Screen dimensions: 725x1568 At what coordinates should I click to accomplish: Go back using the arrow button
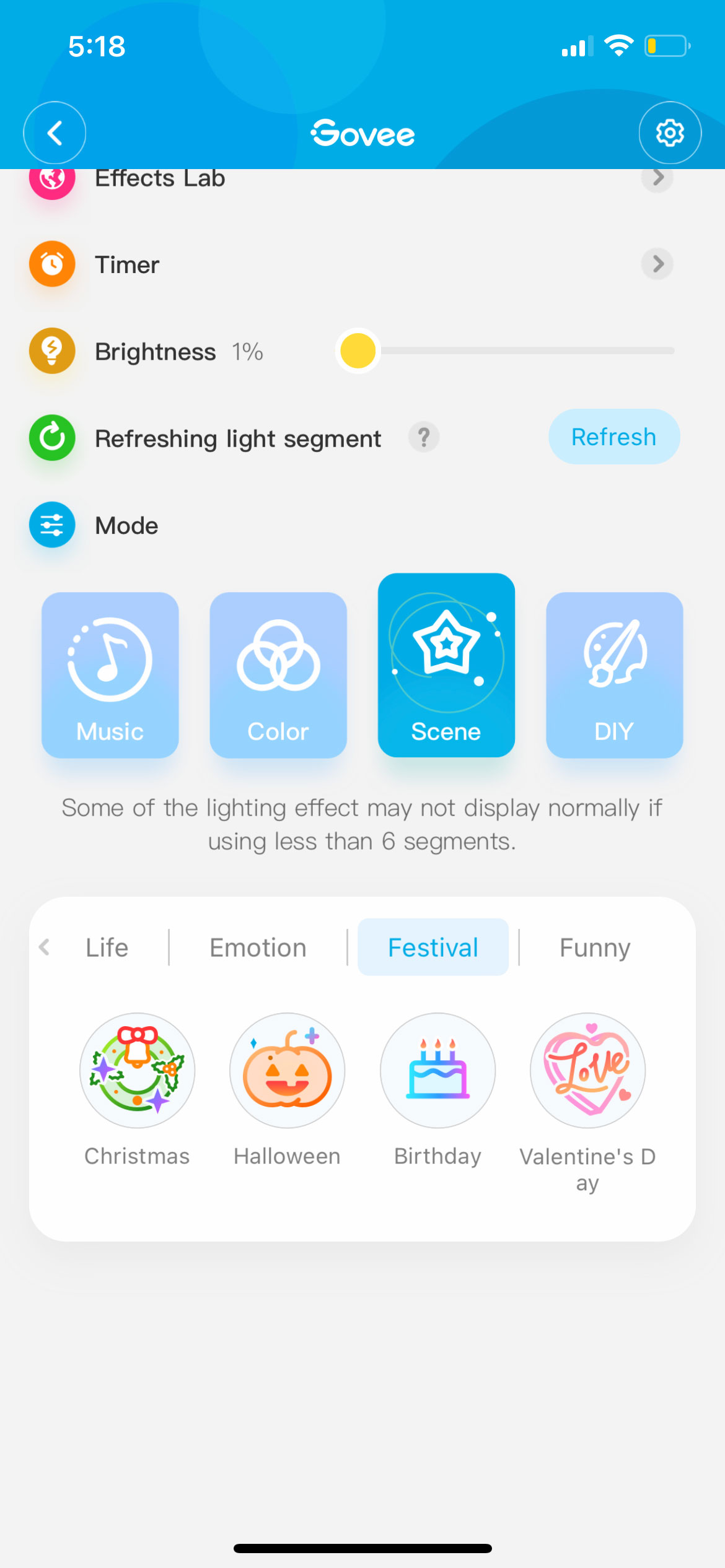click(55, 133)
